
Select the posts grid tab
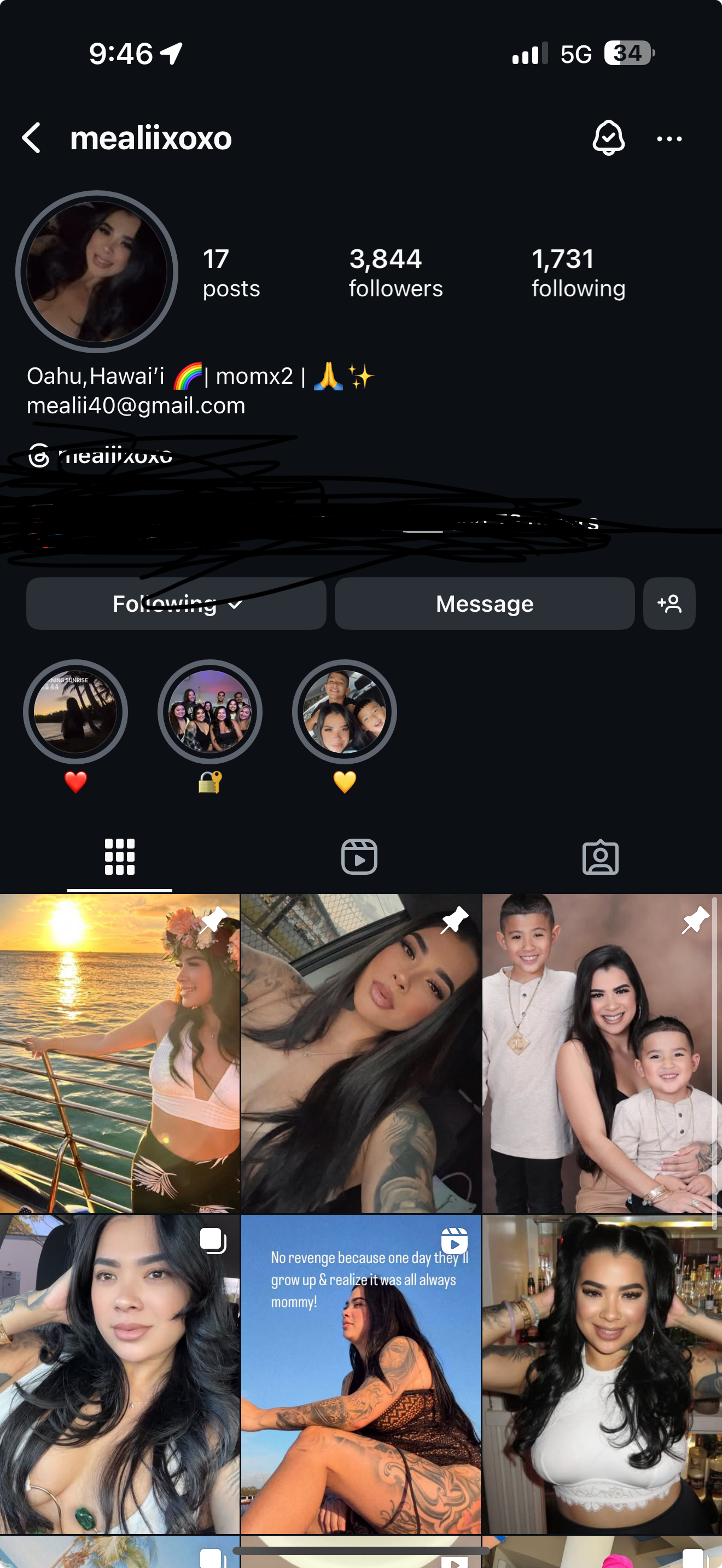click(x=120, y=856)
